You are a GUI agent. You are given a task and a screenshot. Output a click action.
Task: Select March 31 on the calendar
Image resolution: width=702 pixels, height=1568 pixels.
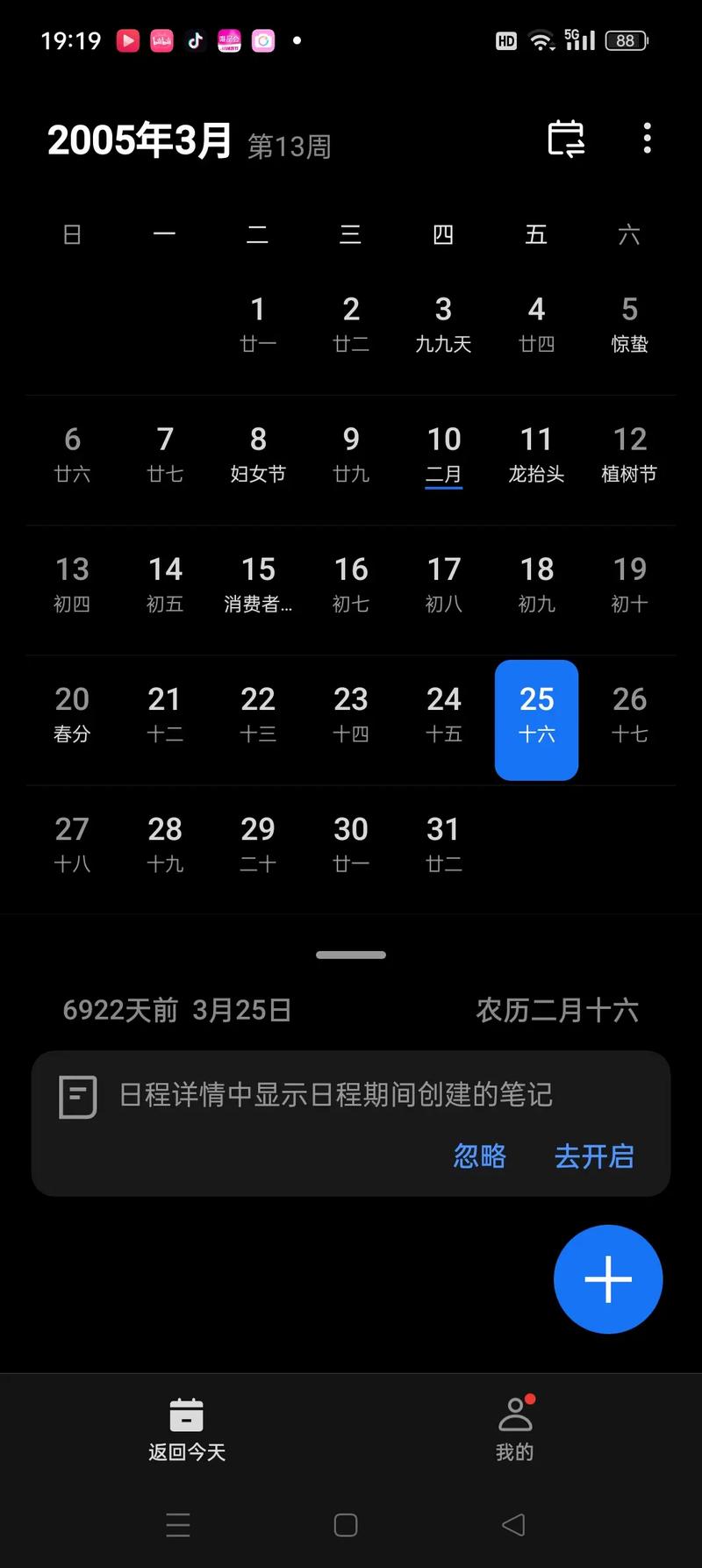(443, 844)
